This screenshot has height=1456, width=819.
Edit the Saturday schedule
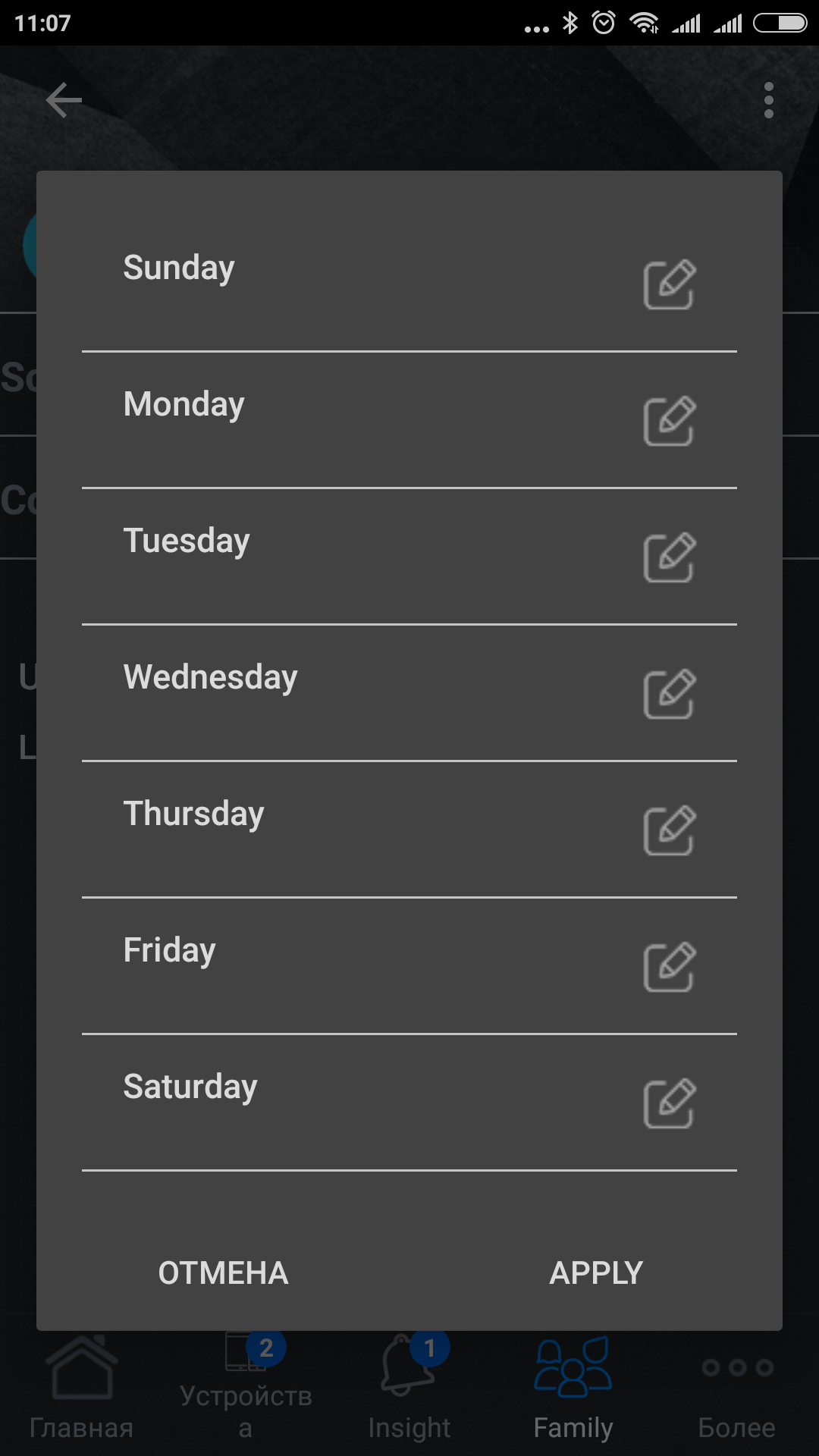(670, 1103)
